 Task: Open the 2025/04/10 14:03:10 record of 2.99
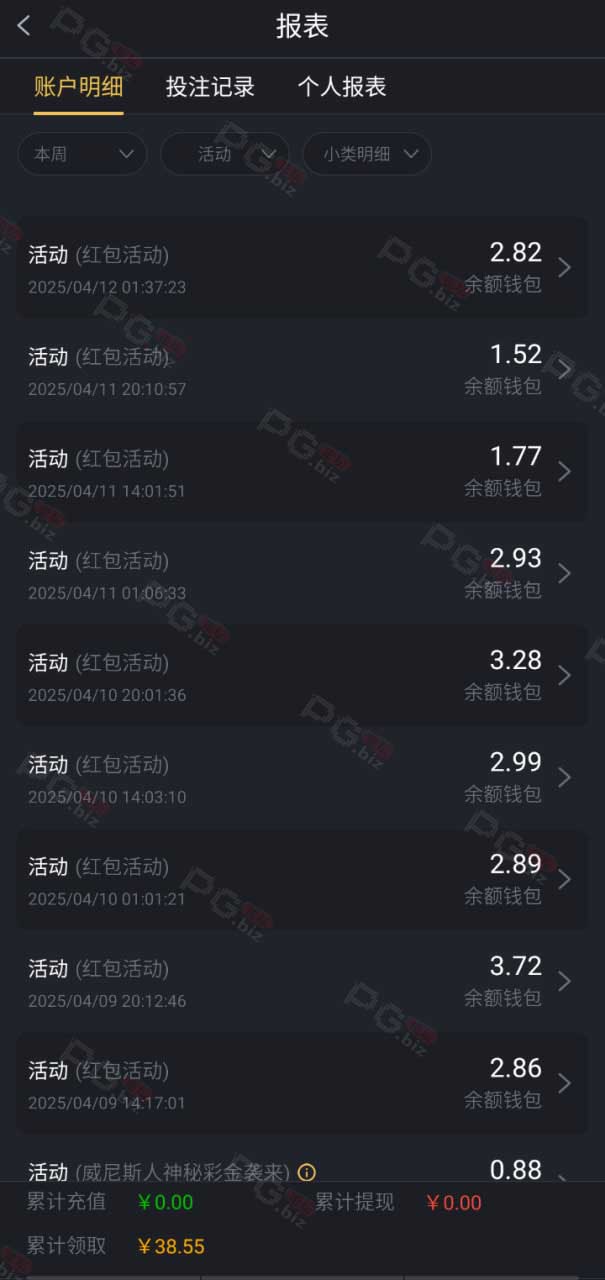point(302,778)
